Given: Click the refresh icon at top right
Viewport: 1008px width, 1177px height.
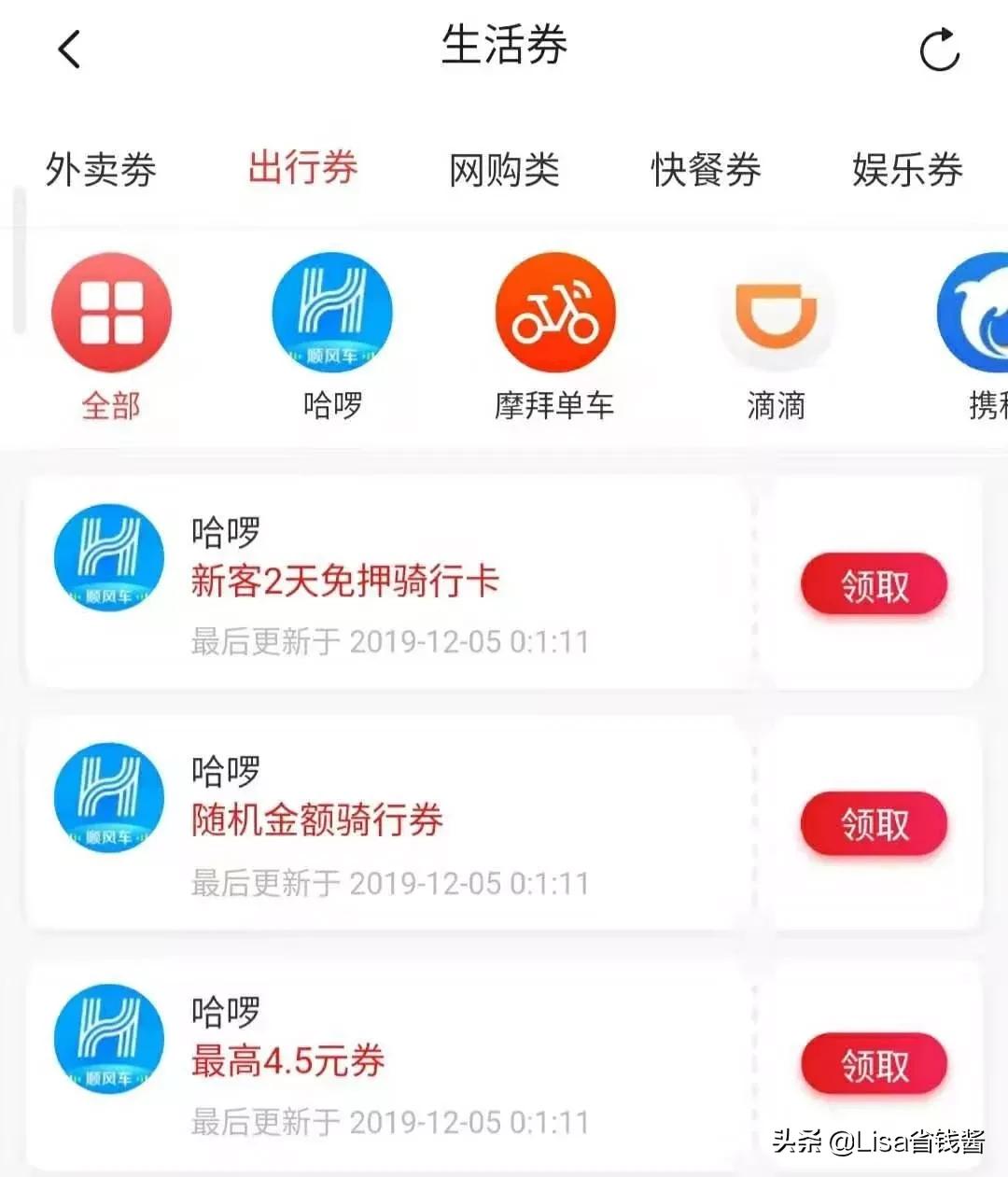Looking at the screenshot, I should (x=938, y=49).
